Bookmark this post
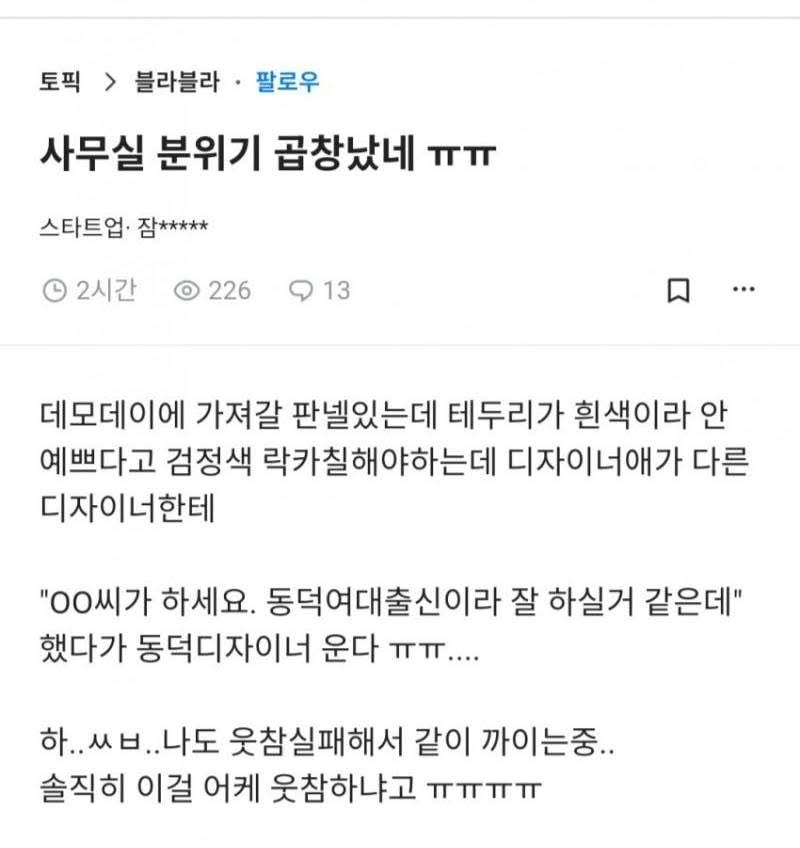The width and height of the screenshot is (800, 848). pos(678,290)
